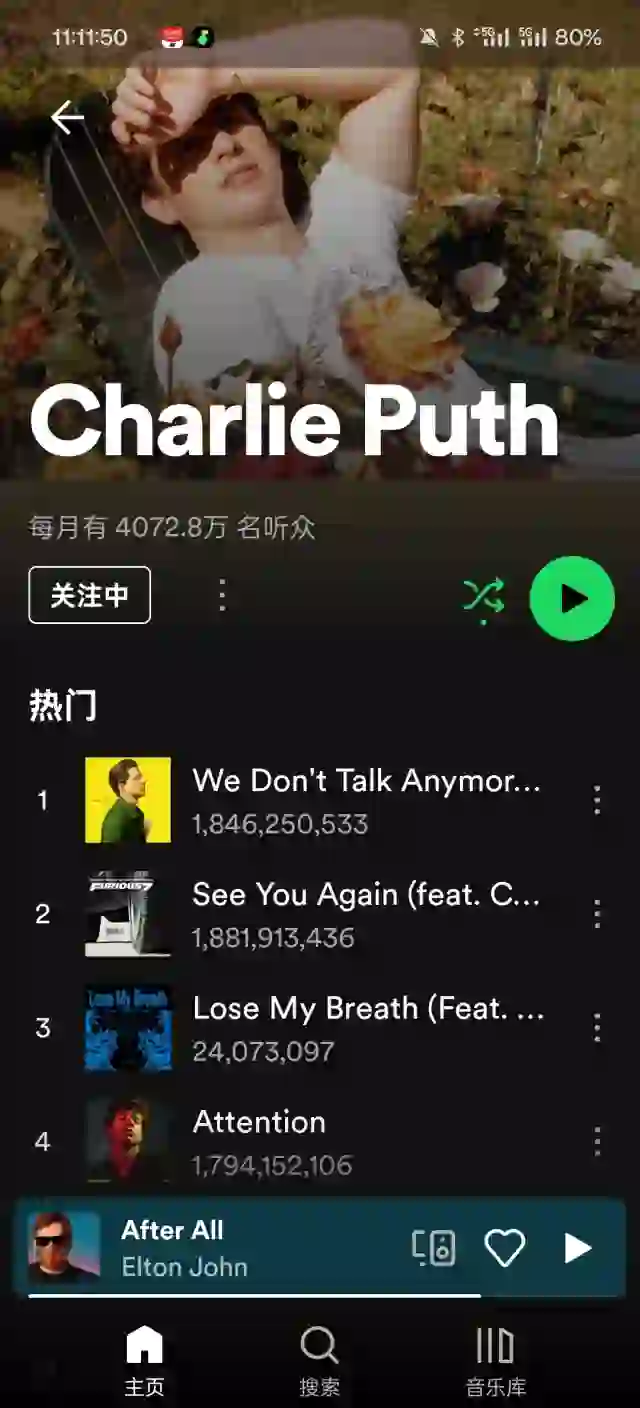The height and width of the screenshot is (1408, 640).
Task: Open options for Lose My Breath
Action: tap(597, 1028)
